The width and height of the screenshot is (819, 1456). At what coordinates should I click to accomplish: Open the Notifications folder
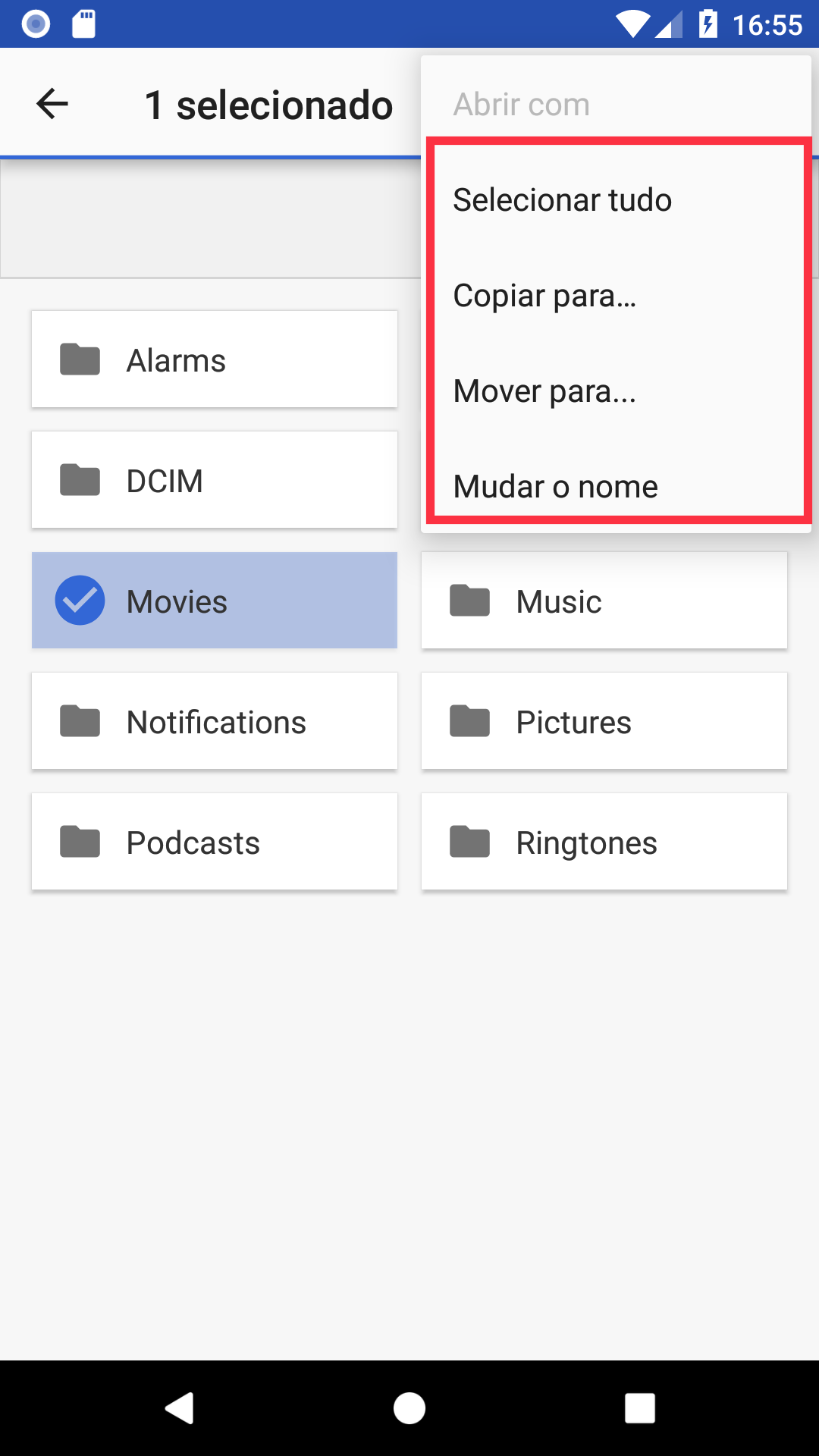(x=214, y=721)
